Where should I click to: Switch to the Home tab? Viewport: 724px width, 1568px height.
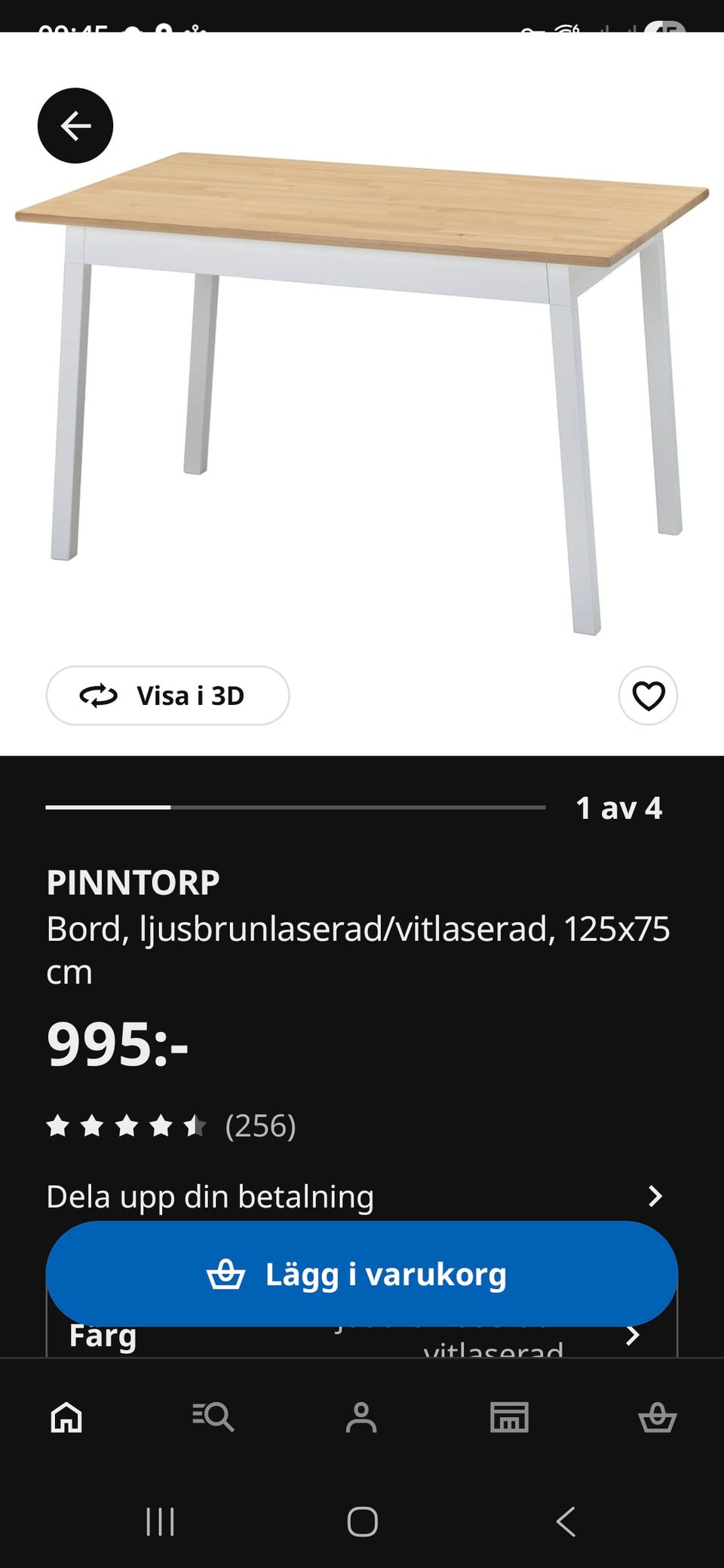click(66, 1417)
